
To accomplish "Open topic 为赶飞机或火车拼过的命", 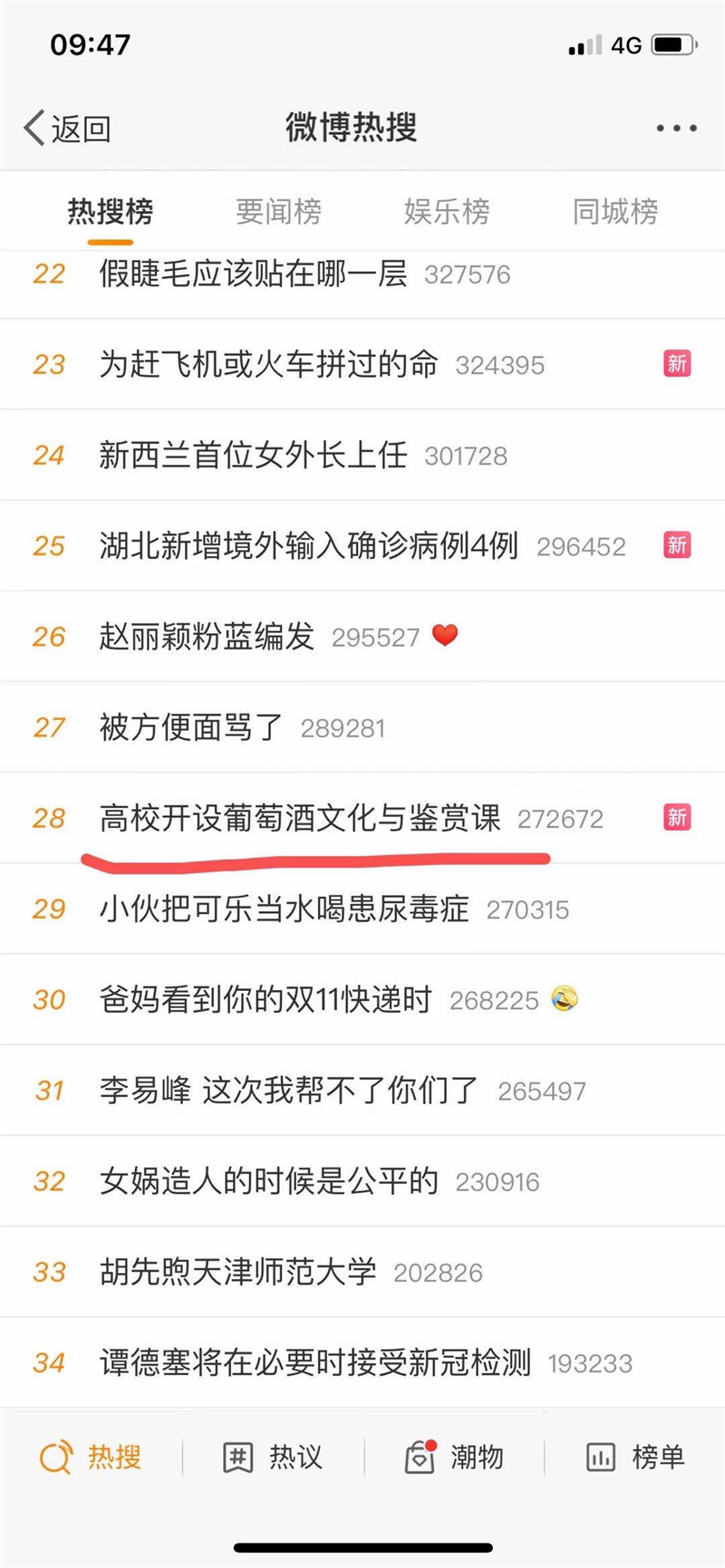I will click(362, 364).
